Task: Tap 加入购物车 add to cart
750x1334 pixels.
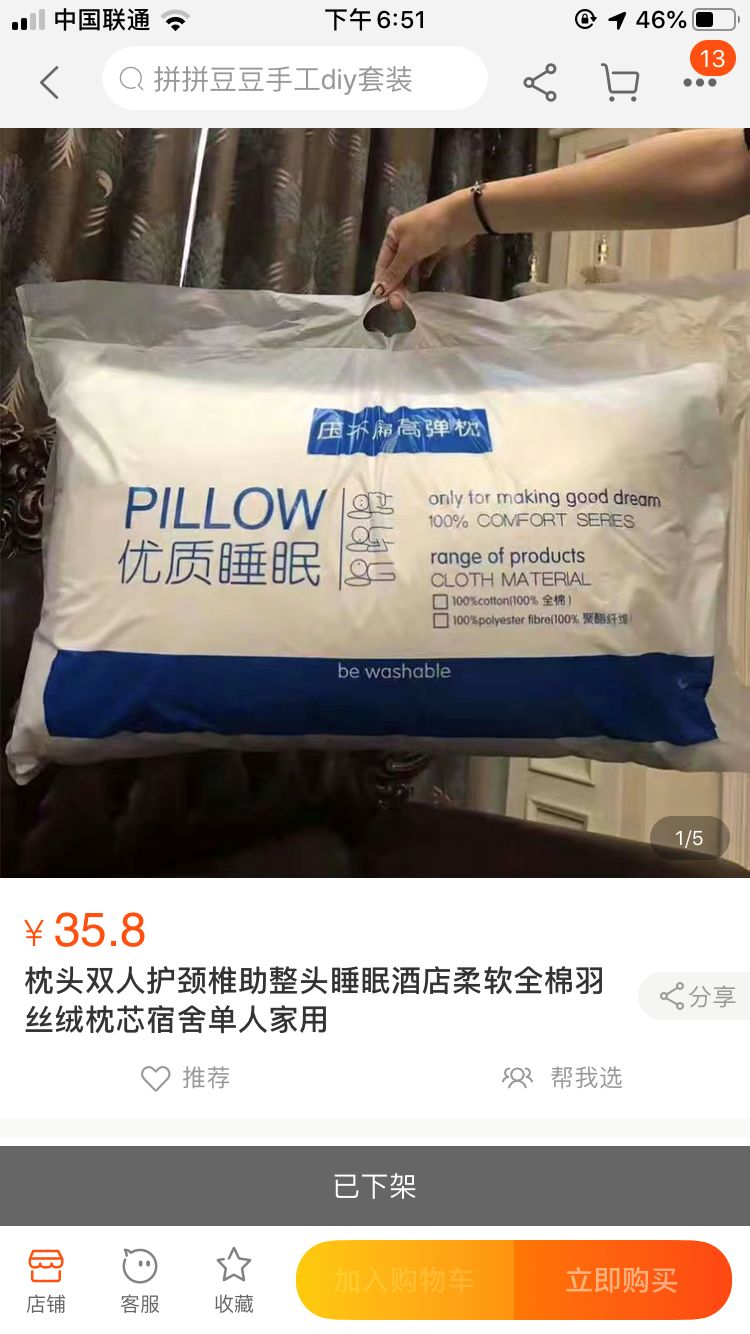Action: pyautogui.click(x=405, y=1280)
